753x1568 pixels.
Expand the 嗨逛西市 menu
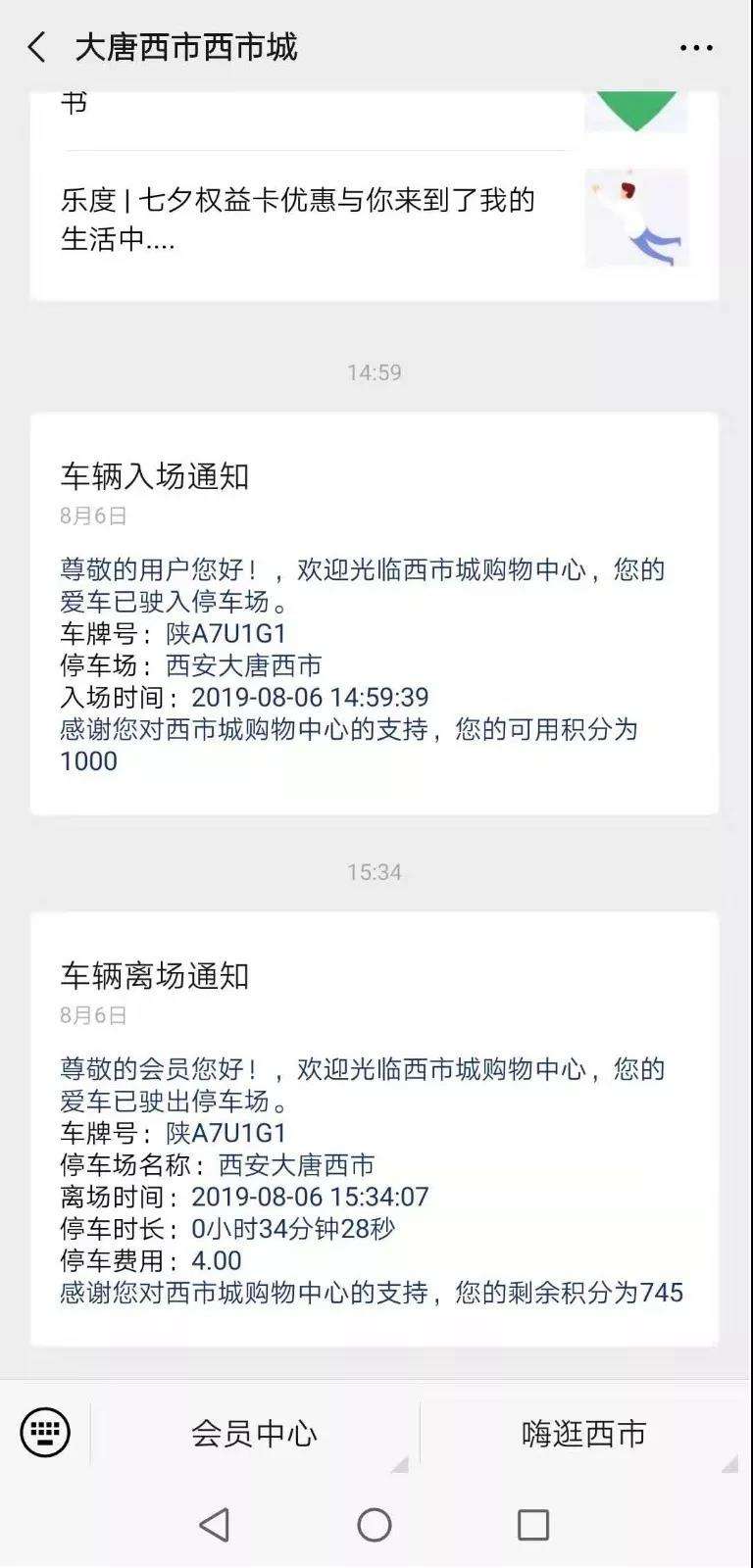coord(583,1434)
